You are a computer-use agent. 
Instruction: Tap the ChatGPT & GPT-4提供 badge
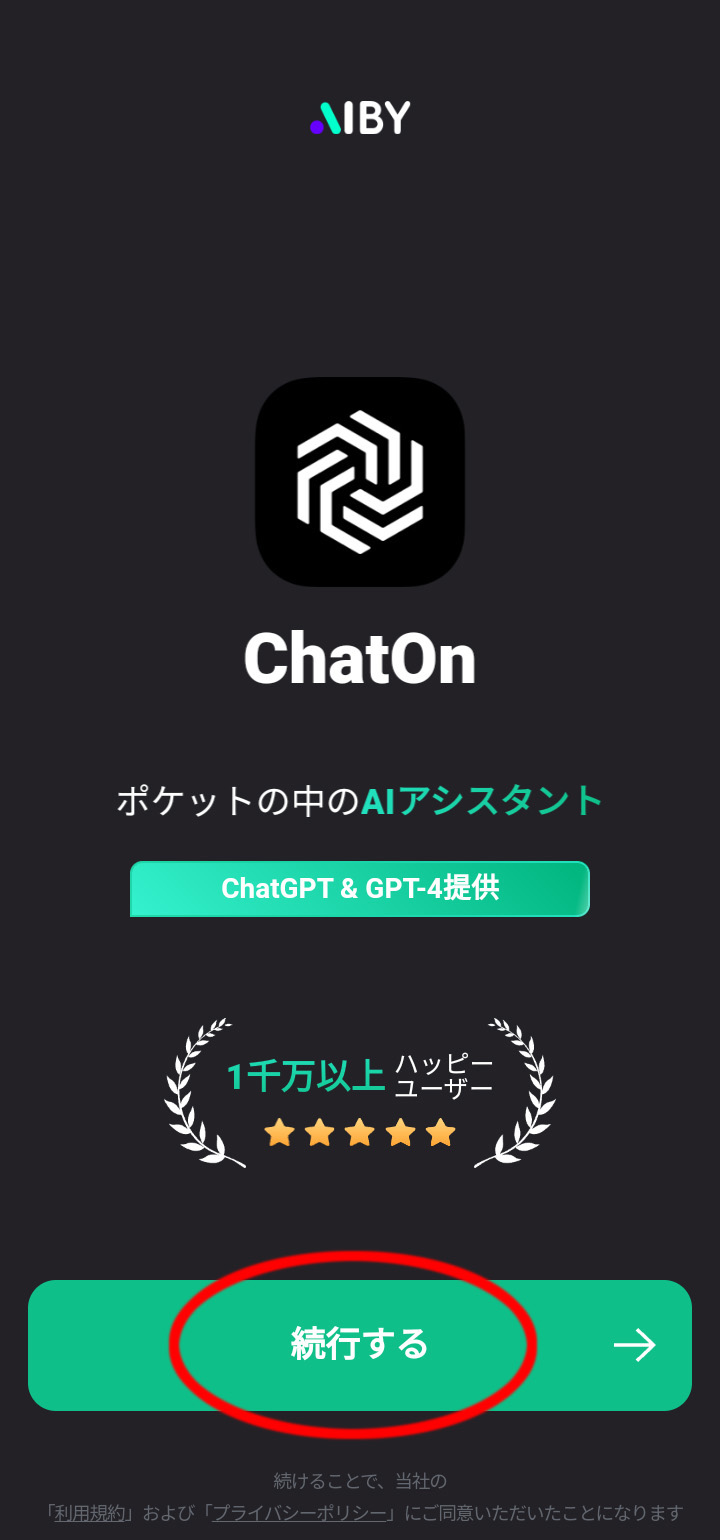click(x=360, y=889)
